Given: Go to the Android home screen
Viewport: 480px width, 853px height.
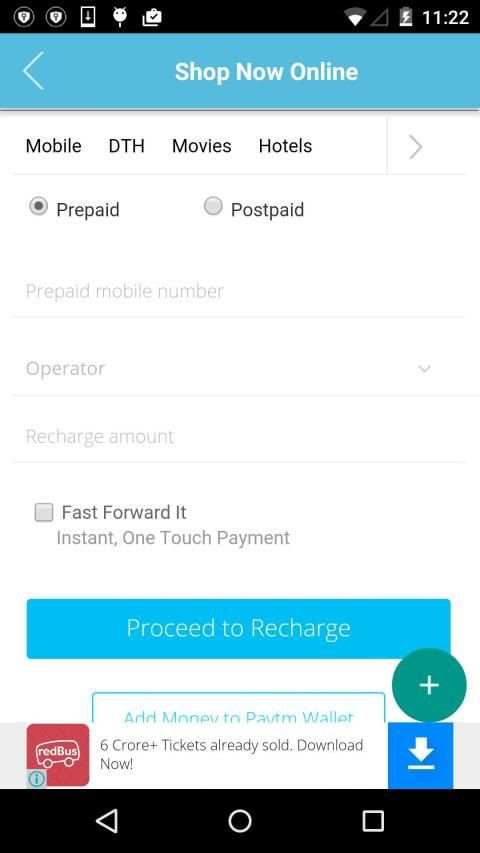Looking at the screenshot, I should 239,820.
